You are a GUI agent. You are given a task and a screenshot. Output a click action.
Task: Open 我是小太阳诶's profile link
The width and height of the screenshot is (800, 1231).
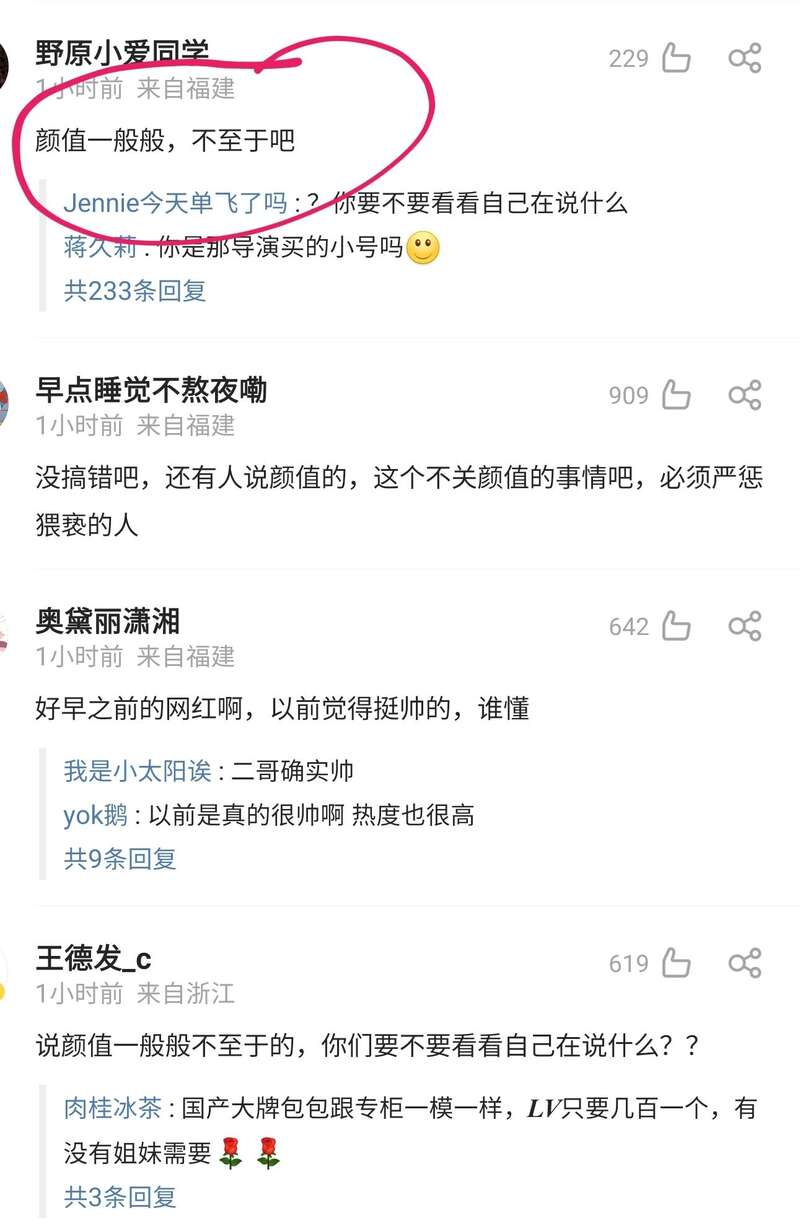click(137, 771)
